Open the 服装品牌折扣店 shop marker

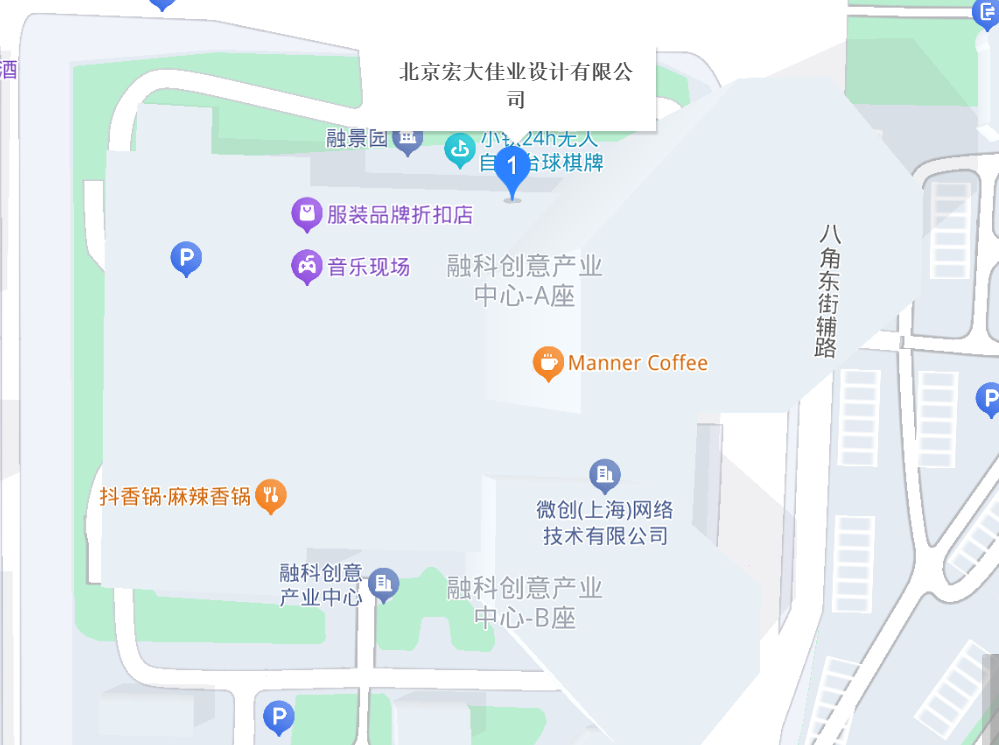pyautogui.click(x=306, y=214)
